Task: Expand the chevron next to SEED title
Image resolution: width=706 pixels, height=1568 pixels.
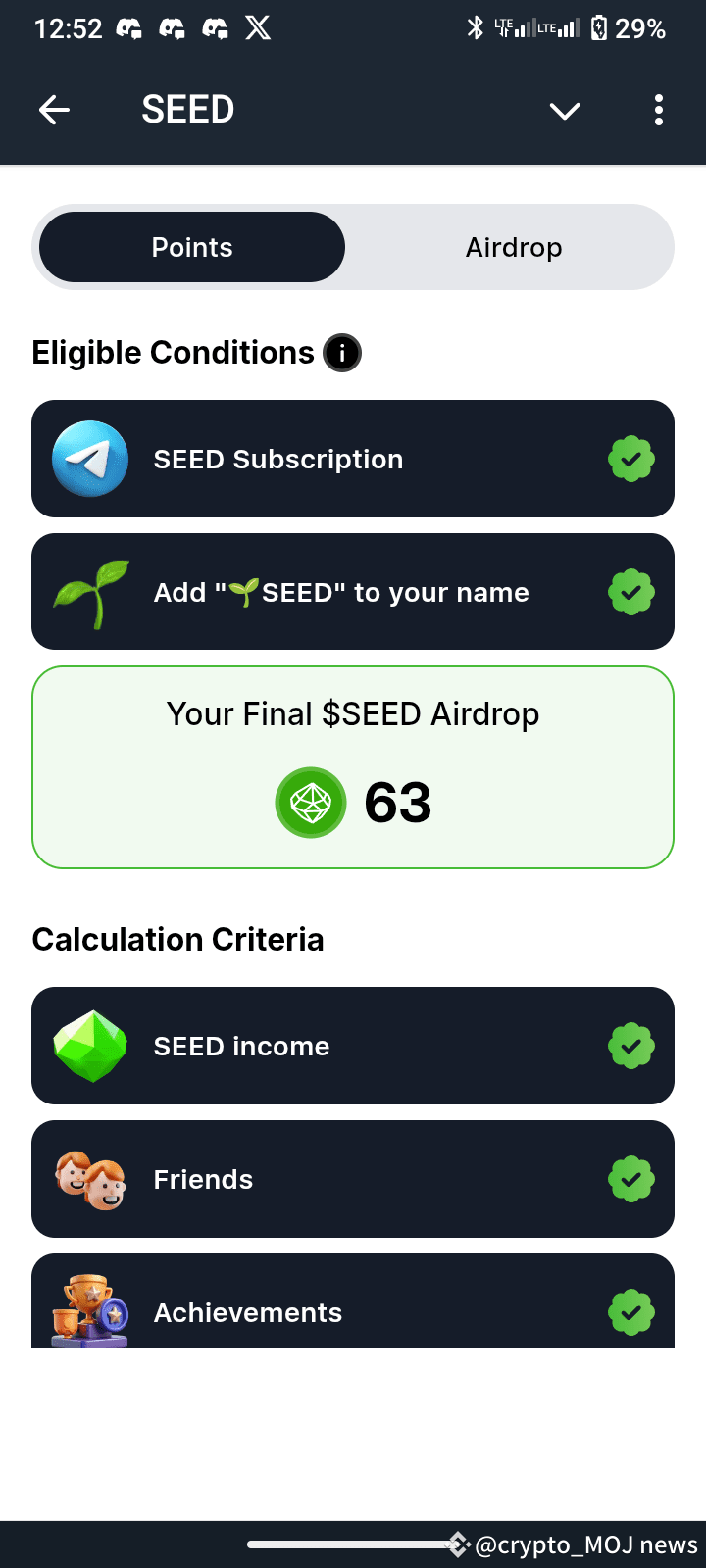Action: (565, 110)
